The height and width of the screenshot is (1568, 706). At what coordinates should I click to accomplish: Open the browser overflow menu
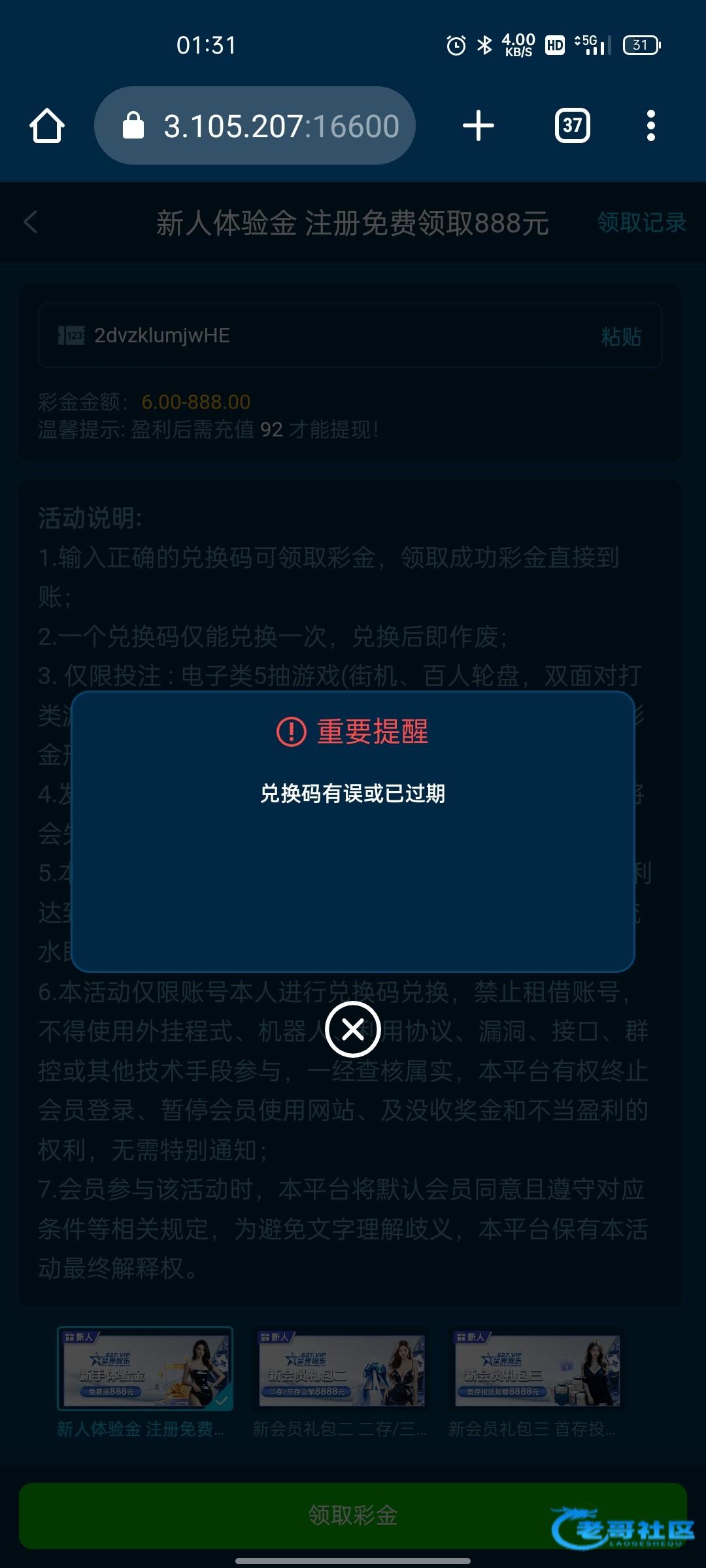coord(650,125)
